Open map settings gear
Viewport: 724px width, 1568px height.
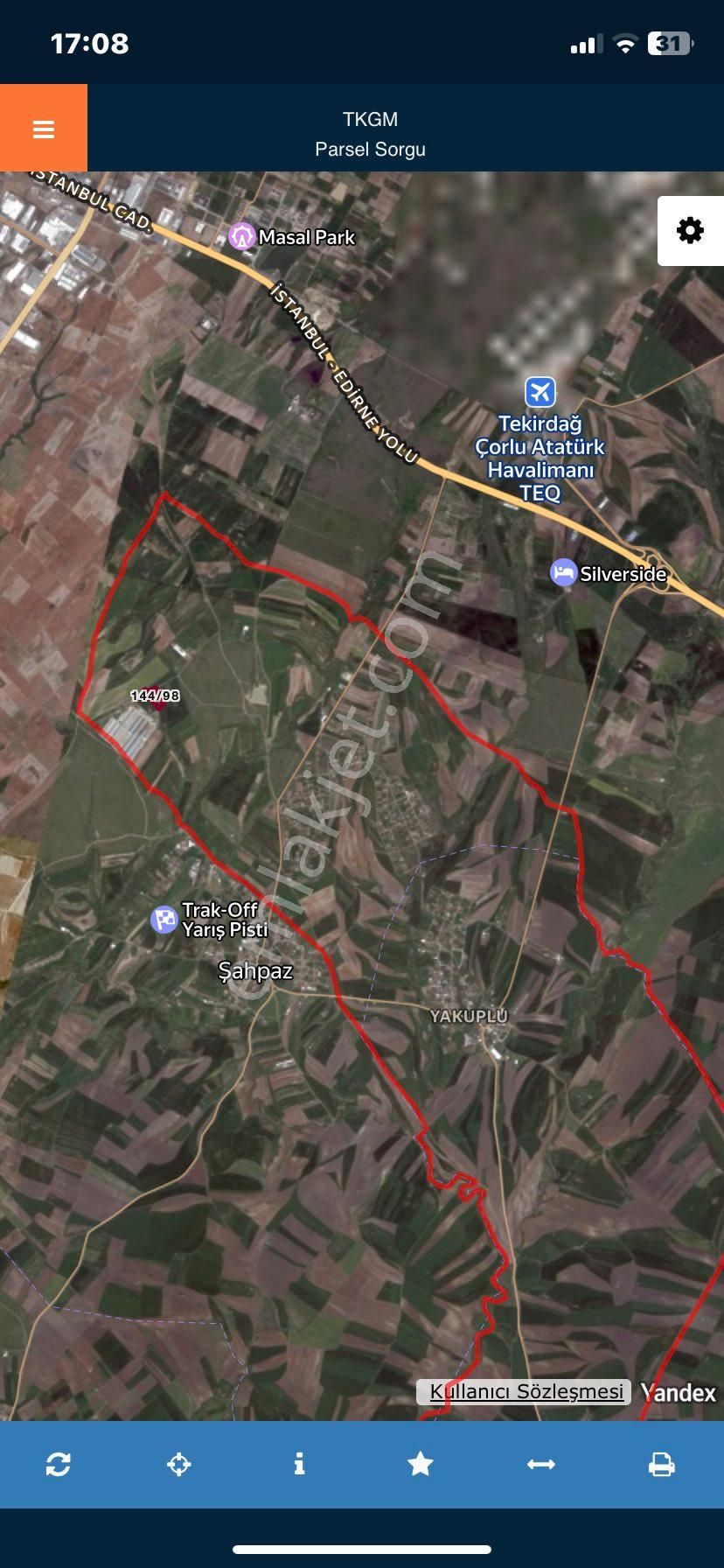(x=690, y=231)
